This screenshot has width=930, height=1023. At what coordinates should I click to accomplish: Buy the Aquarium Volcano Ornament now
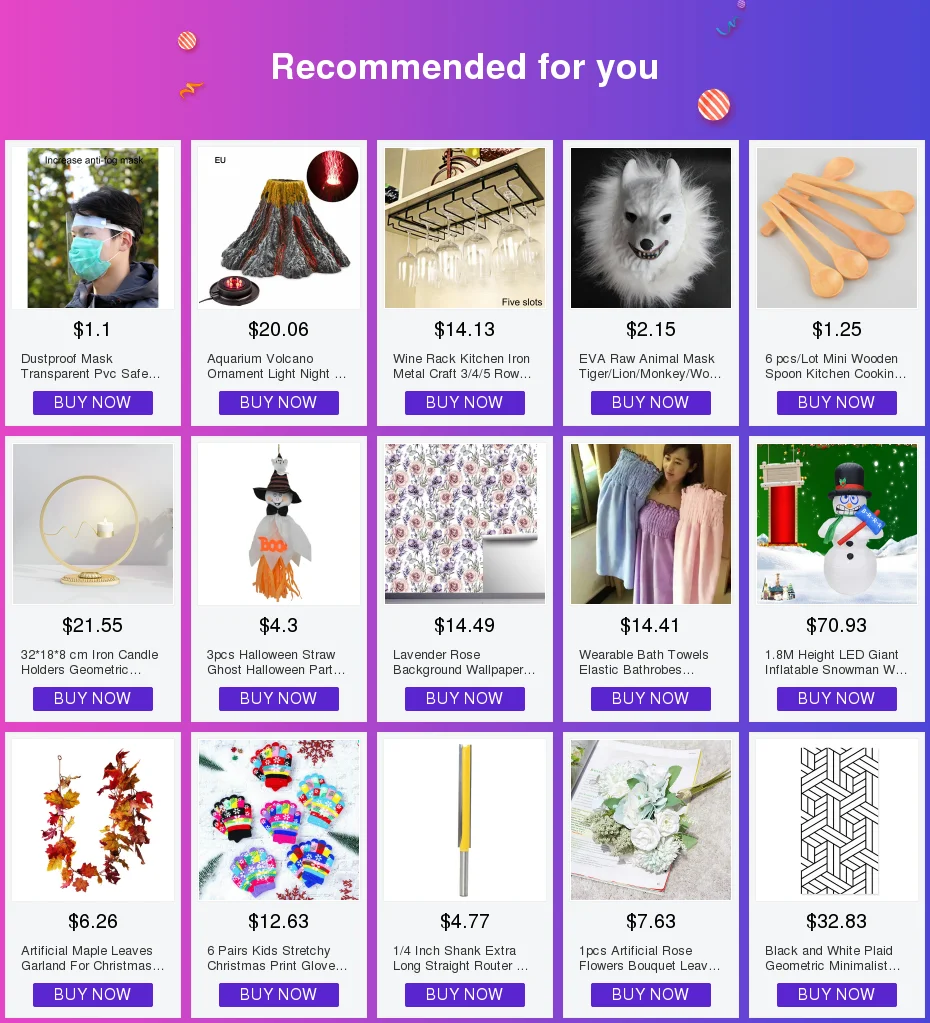coord(279,403)
